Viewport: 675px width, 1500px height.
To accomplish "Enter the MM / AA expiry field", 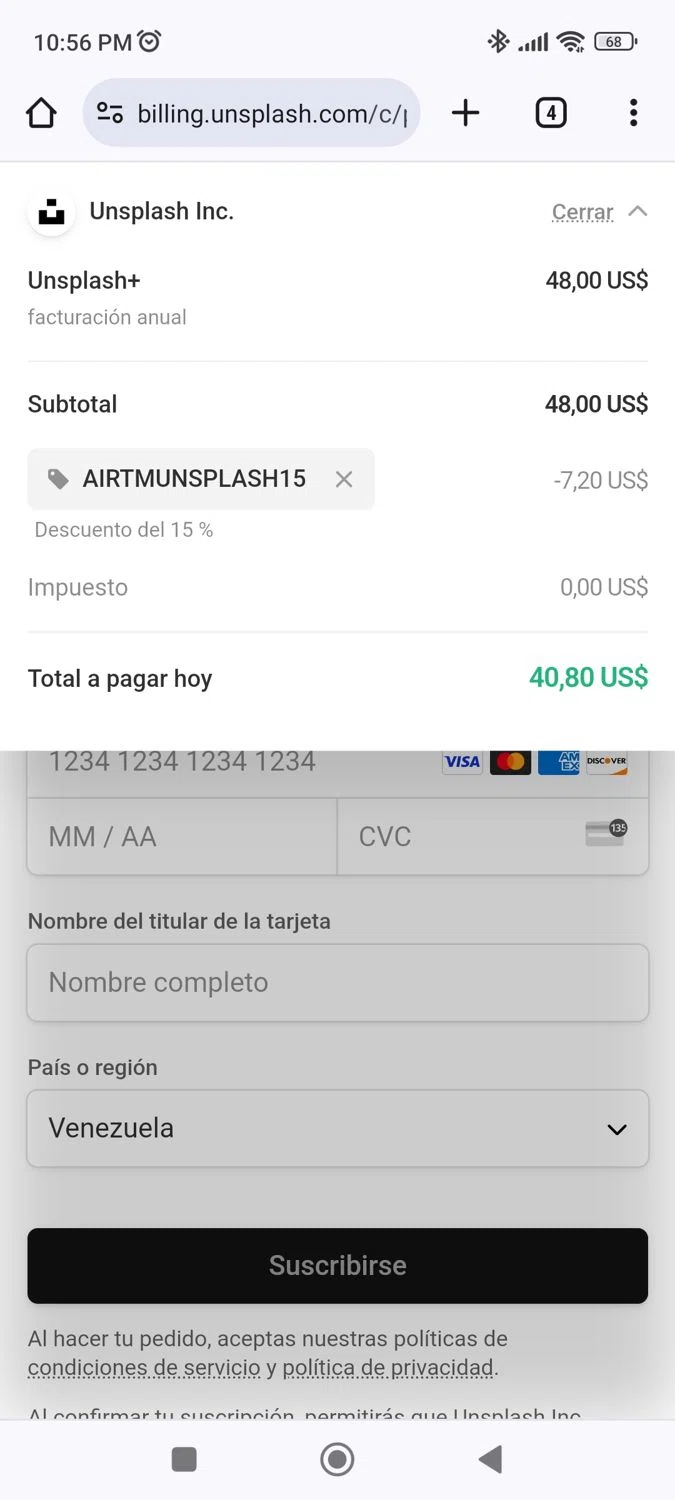I will click(x=182, y=836).
